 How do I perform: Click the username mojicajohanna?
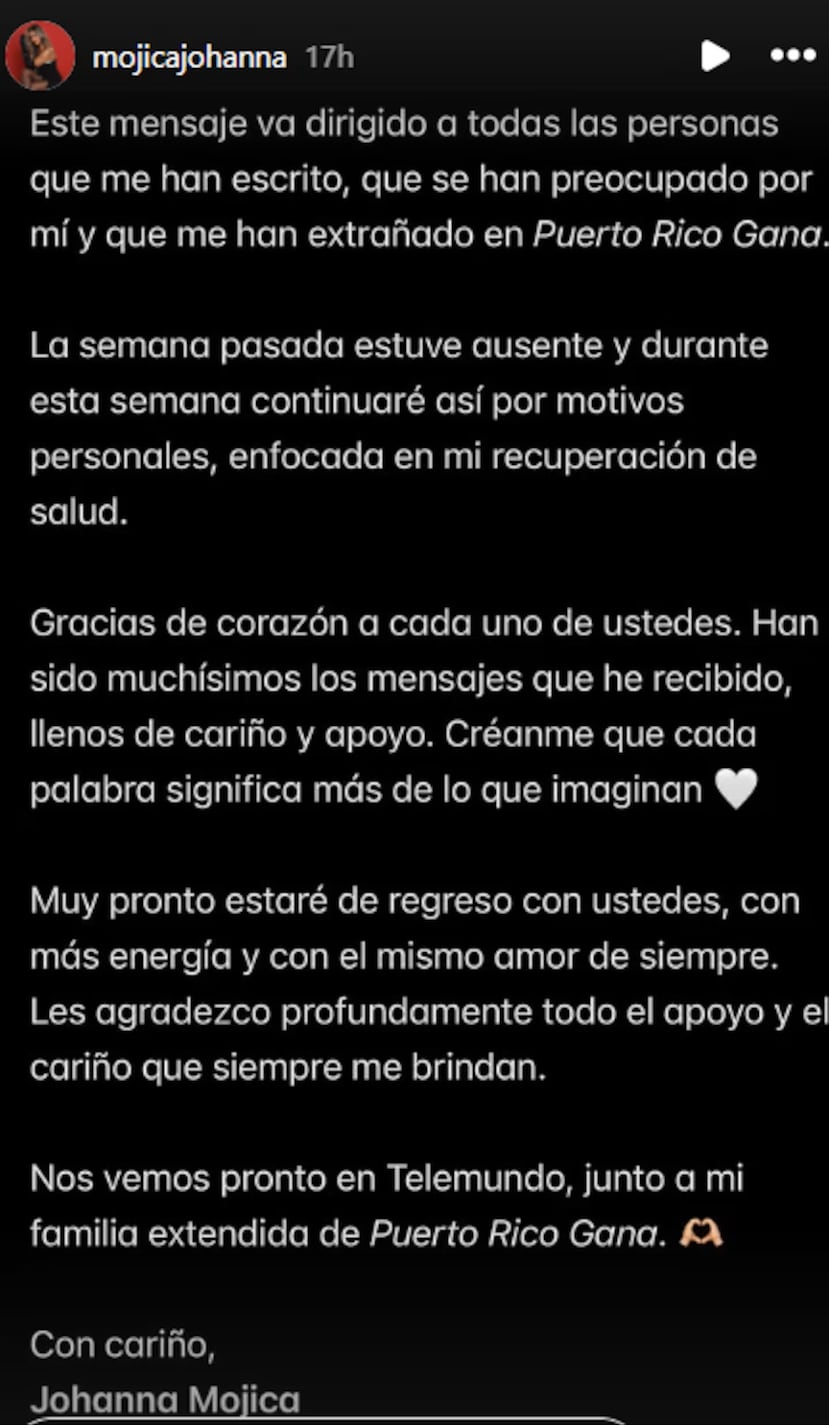point(192,57)
